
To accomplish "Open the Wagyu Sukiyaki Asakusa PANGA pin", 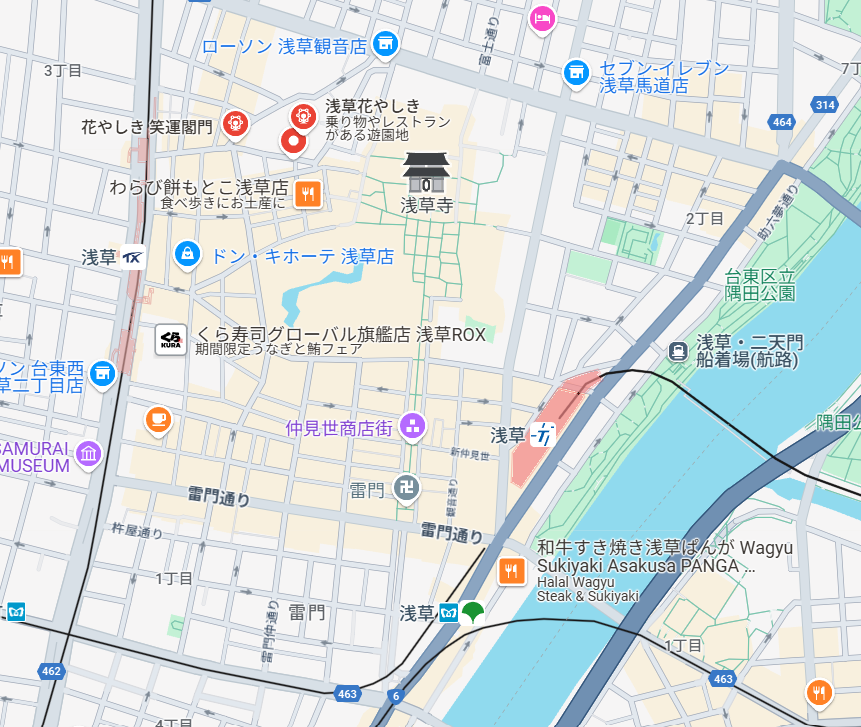I will click(x=511, y=571).
